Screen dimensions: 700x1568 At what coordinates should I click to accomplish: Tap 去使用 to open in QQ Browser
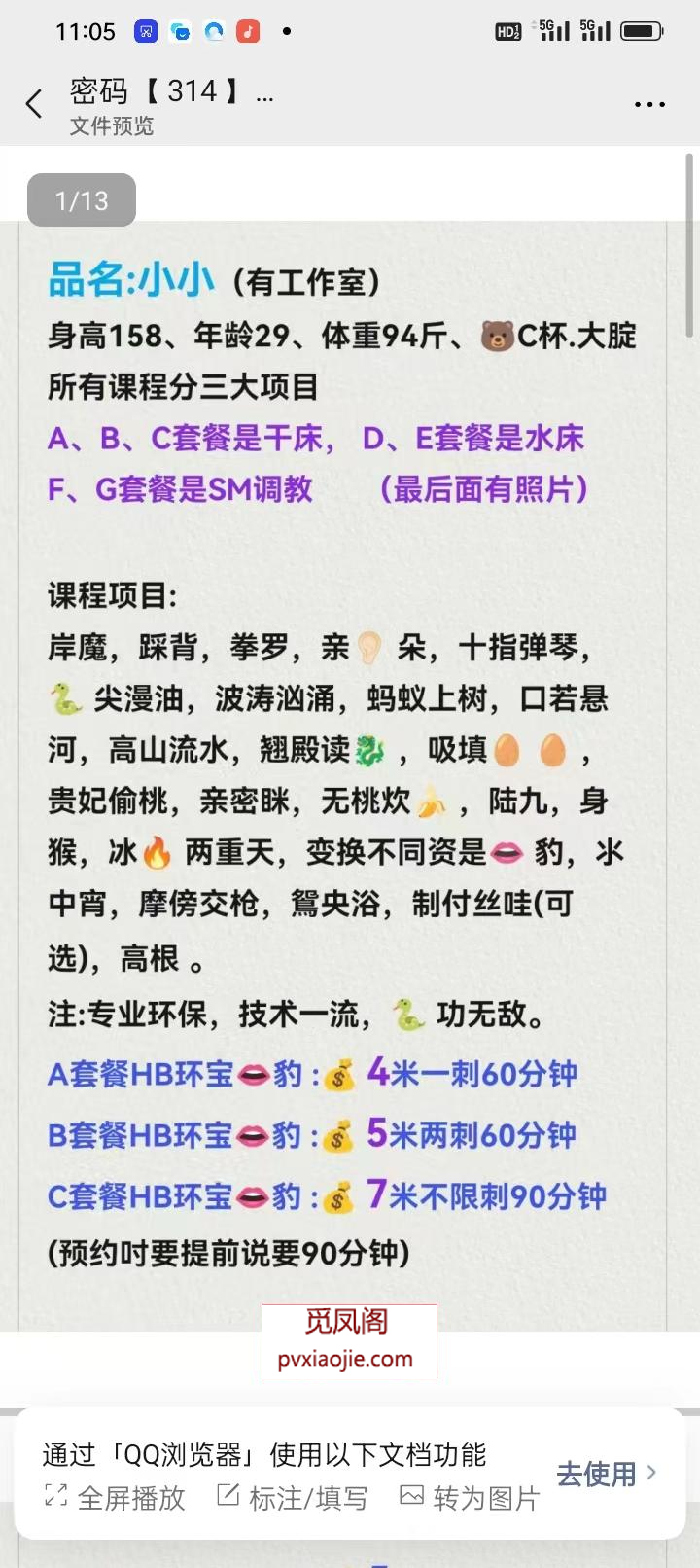605,1475
